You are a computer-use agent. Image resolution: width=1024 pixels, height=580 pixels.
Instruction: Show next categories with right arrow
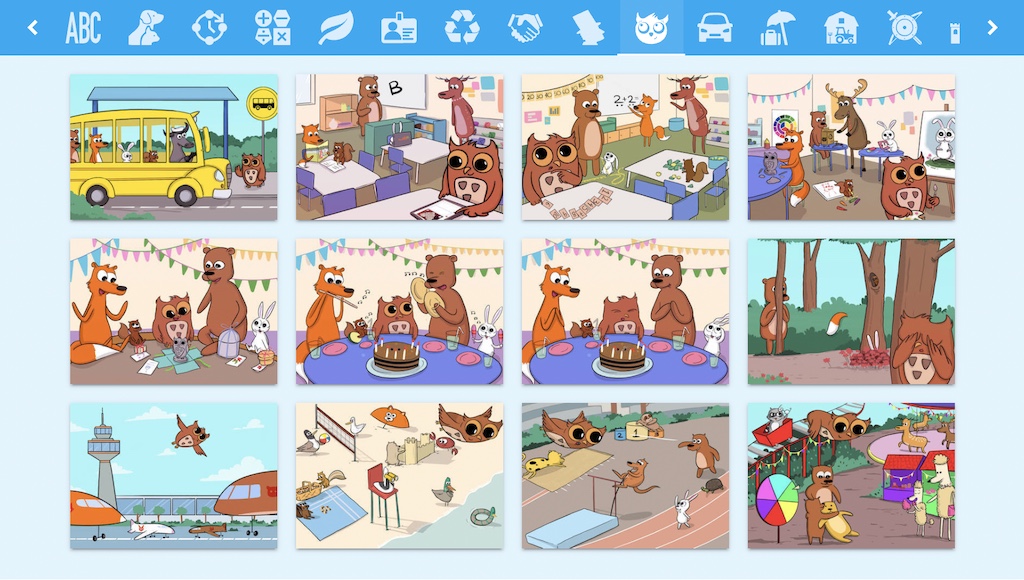click(992, 28)
